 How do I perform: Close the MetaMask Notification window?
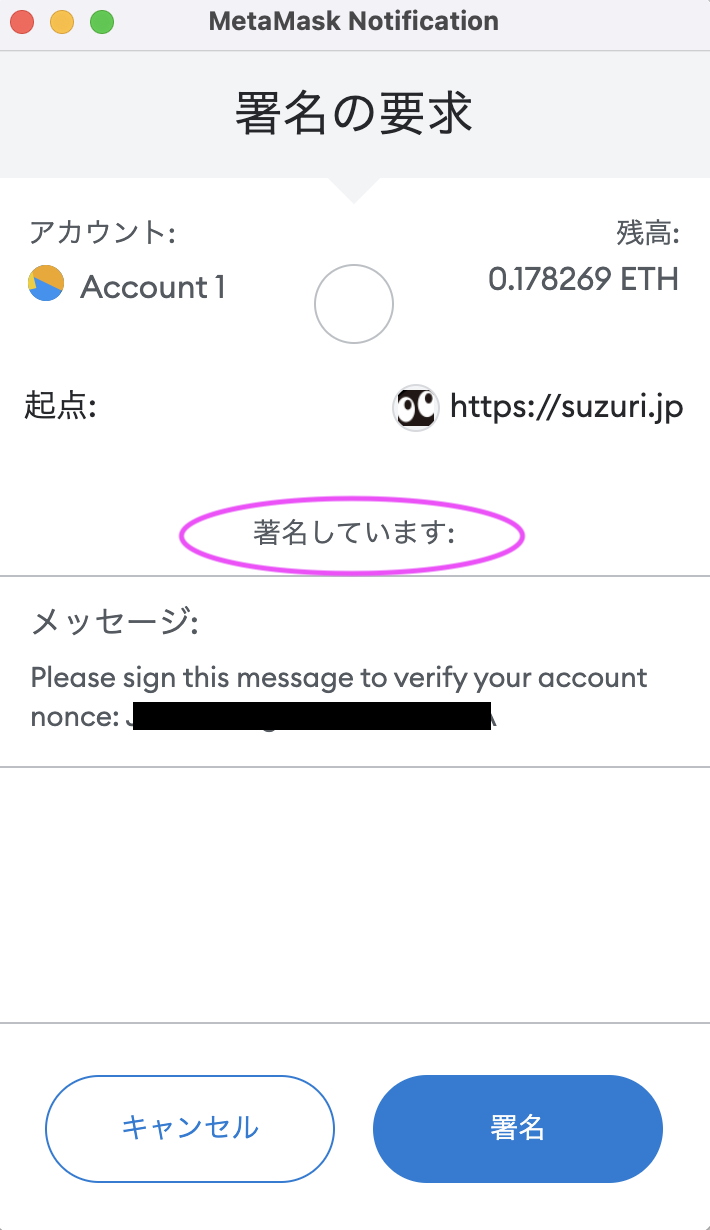click(22, 22)
